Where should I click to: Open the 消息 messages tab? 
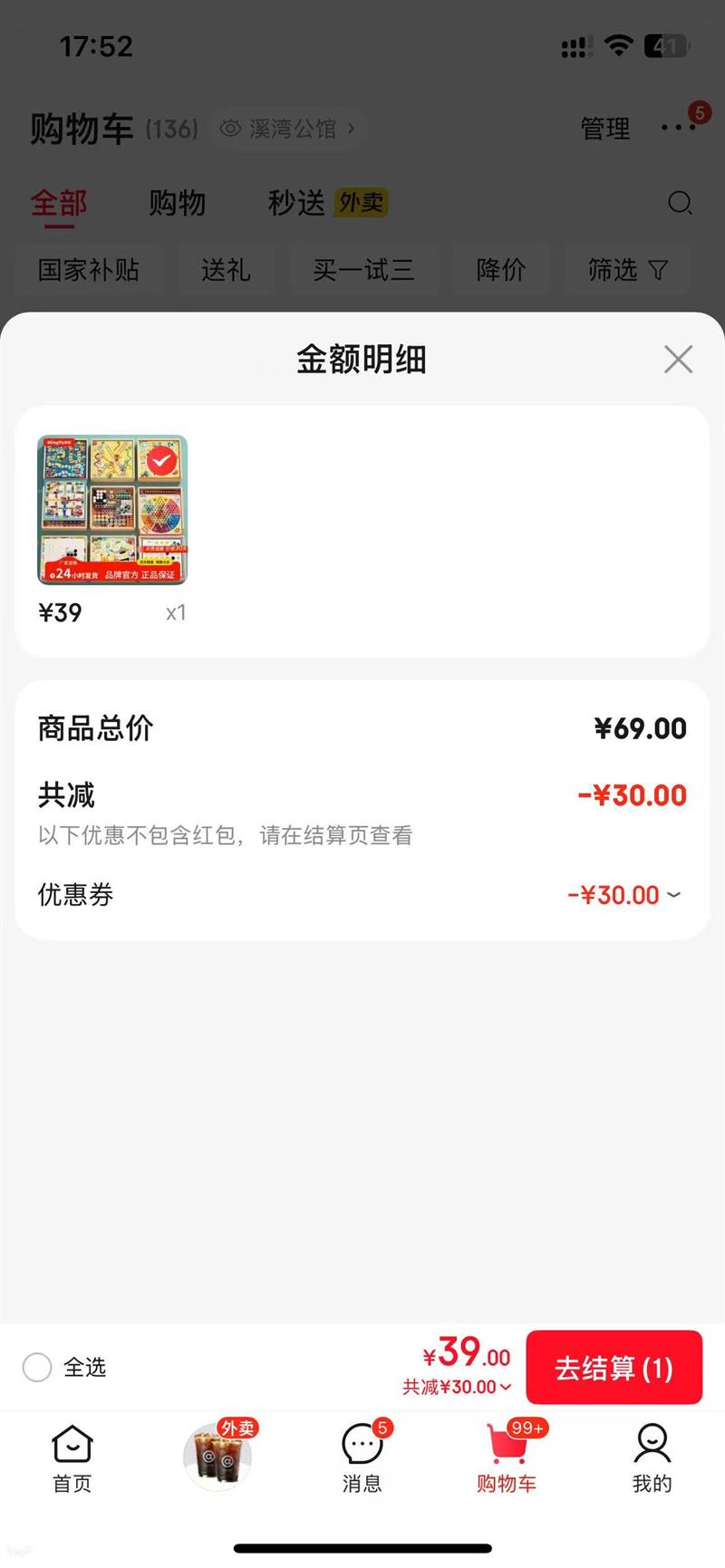pyautogui.click(x=362, y=1457)
